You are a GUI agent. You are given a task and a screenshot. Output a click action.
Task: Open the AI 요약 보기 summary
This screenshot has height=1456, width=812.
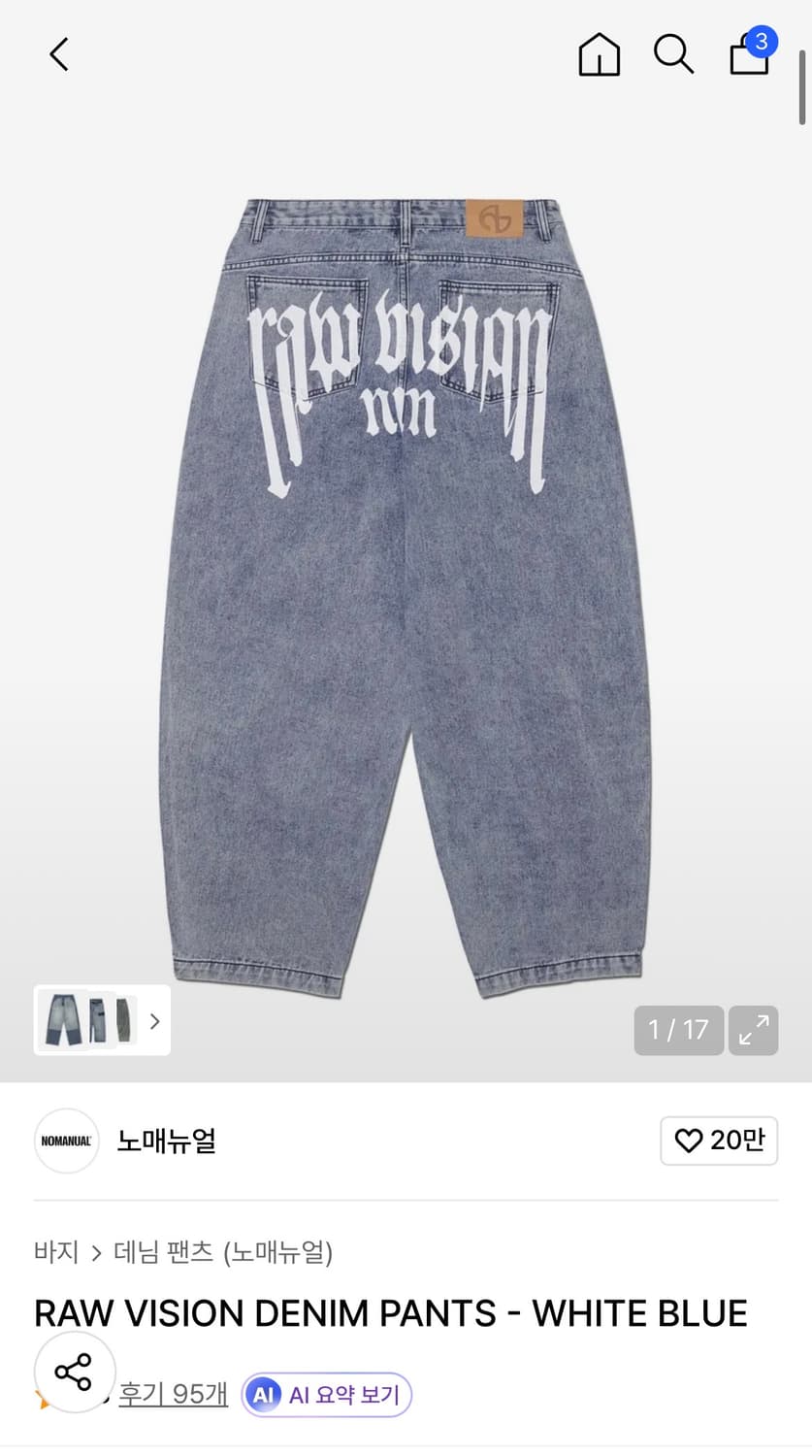tap(326, 1395)
